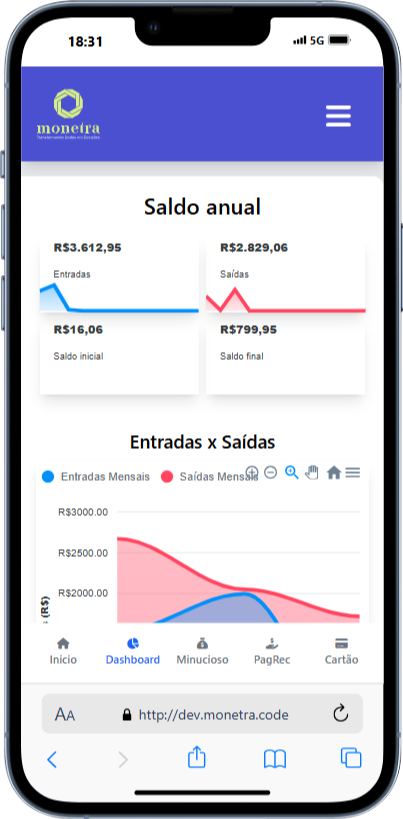Enable the chart panning hand tool

[x=312, y=473]
